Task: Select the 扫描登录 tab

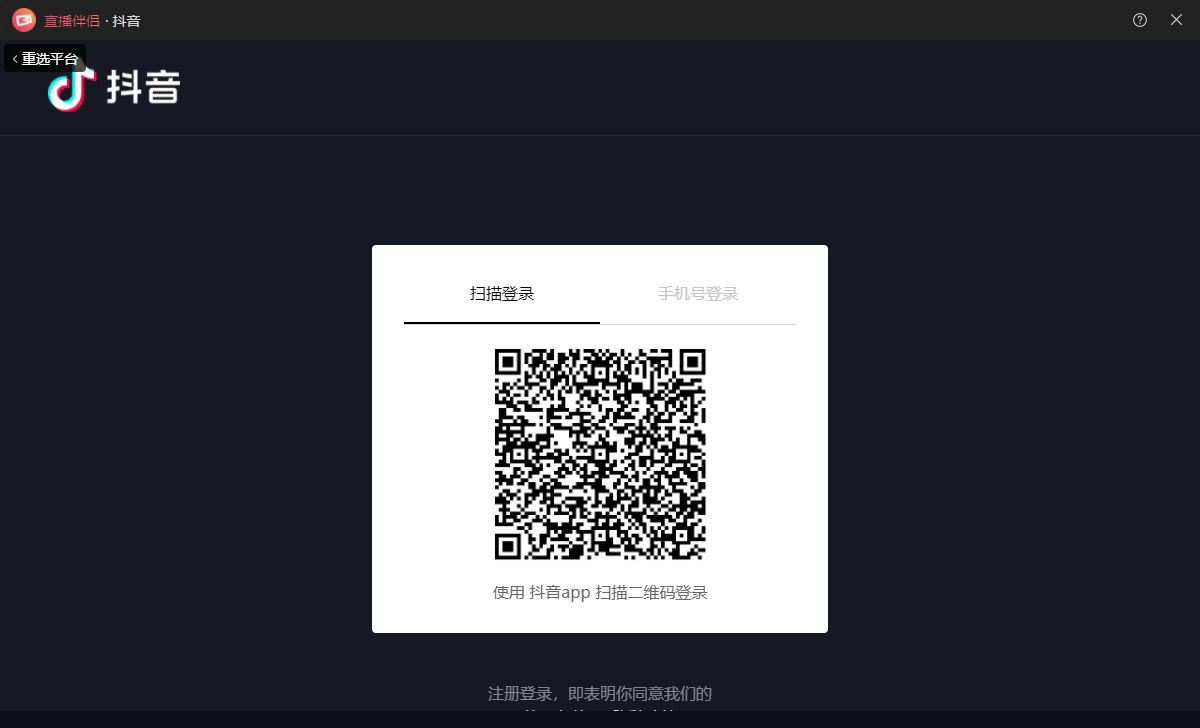Action: pyautogui.click(x=502, y=294)
